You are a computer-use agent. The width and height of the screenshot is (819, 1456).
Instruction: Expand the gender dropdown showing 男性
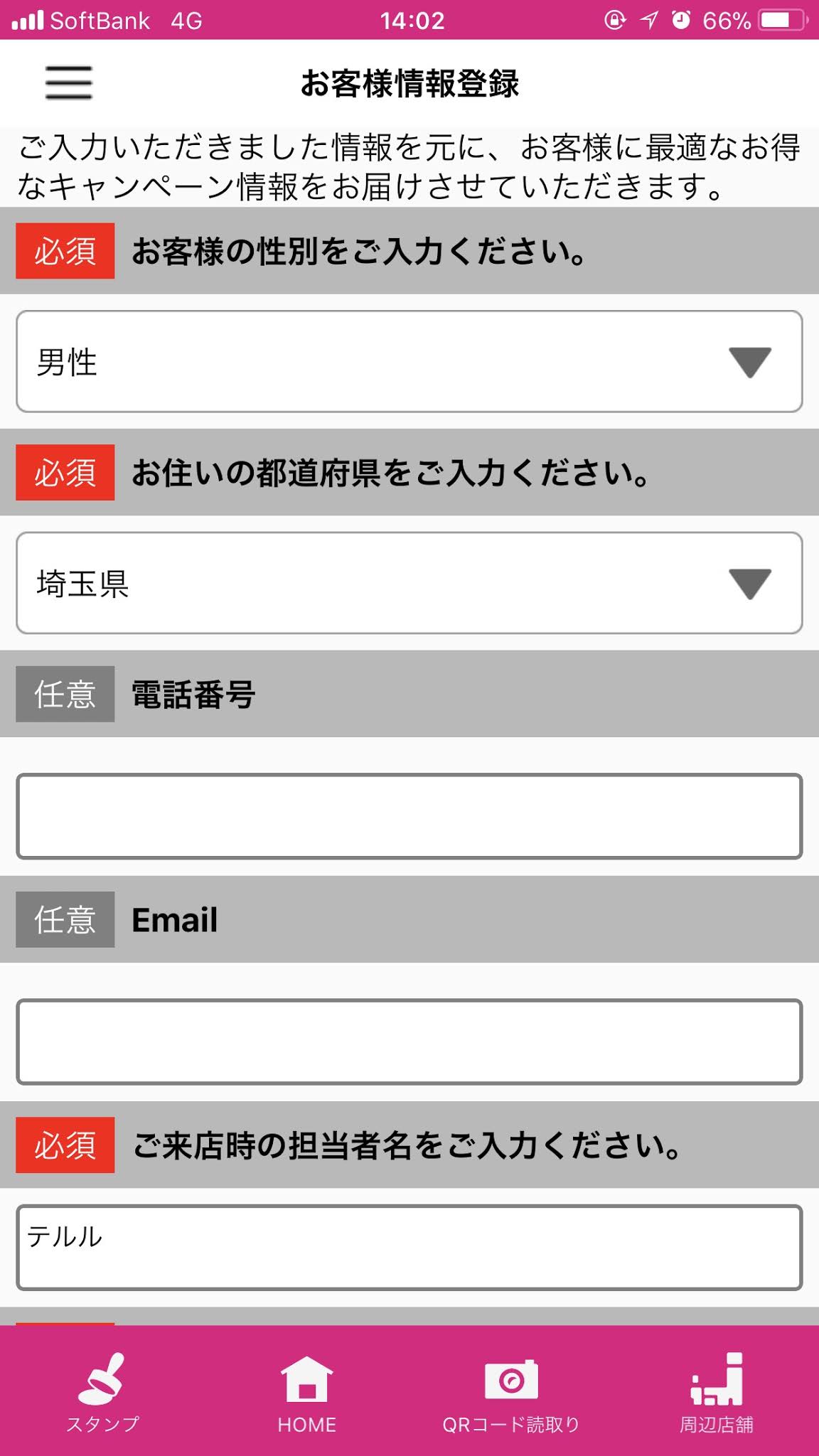(x=409, y=361)
